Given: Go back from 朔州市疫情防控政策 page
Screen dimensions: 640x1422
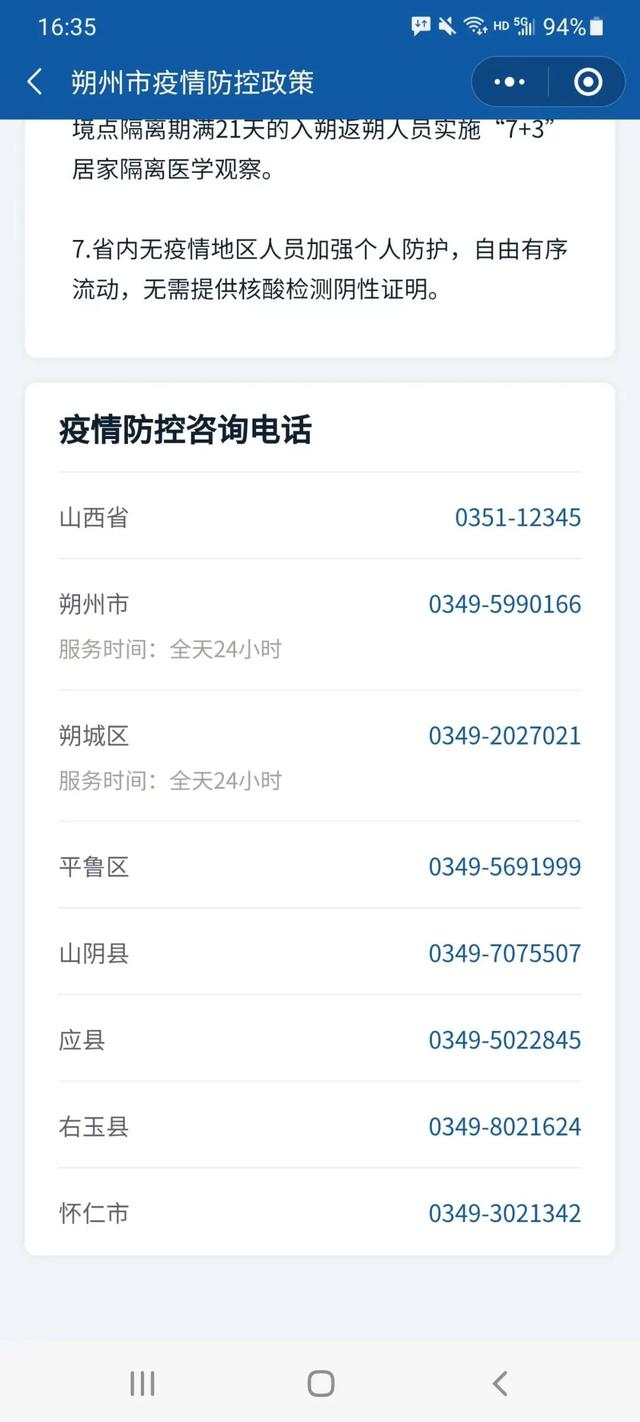Looking at the screenshot, I should coord(34,82).
